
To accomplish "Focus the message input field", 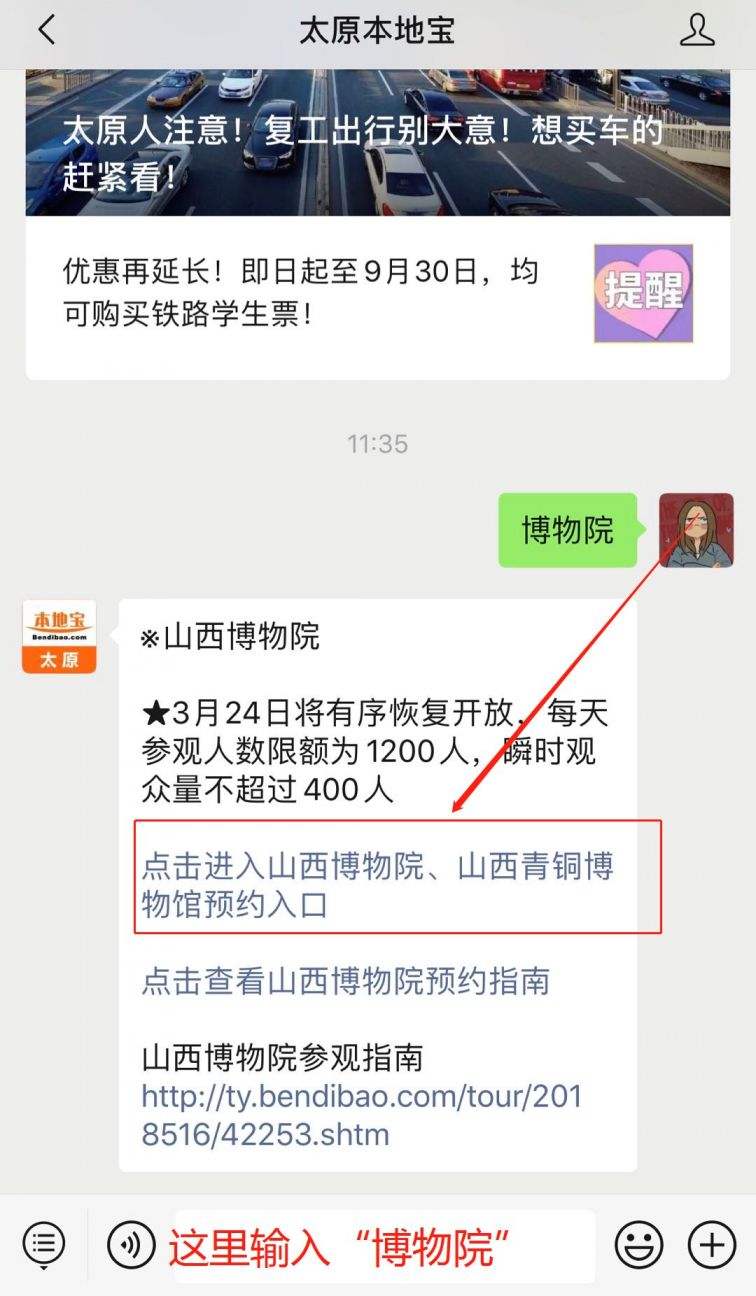I will pyautogui.click(x=385, y=1245).
